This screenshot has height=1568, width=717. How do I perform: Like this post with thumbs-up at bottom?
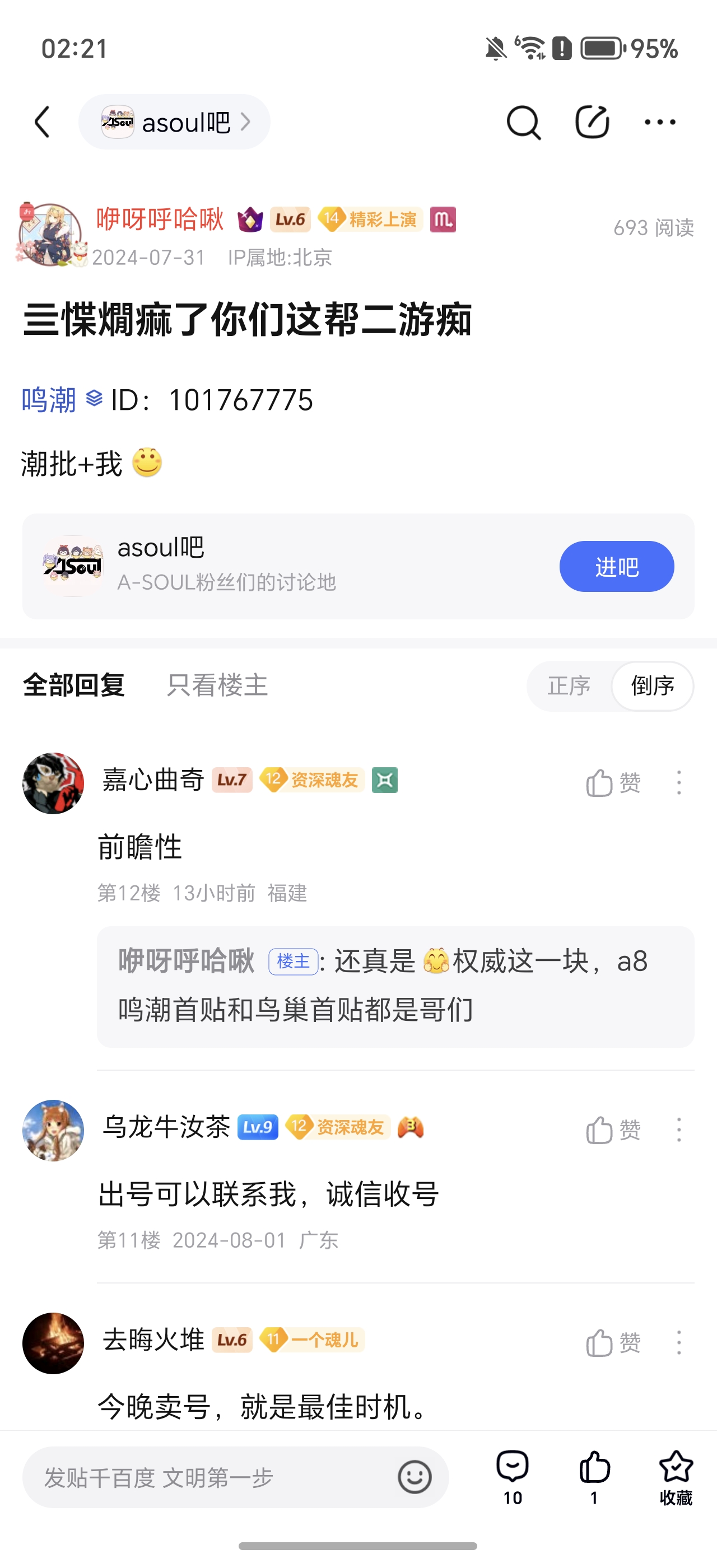(594, 1476)
